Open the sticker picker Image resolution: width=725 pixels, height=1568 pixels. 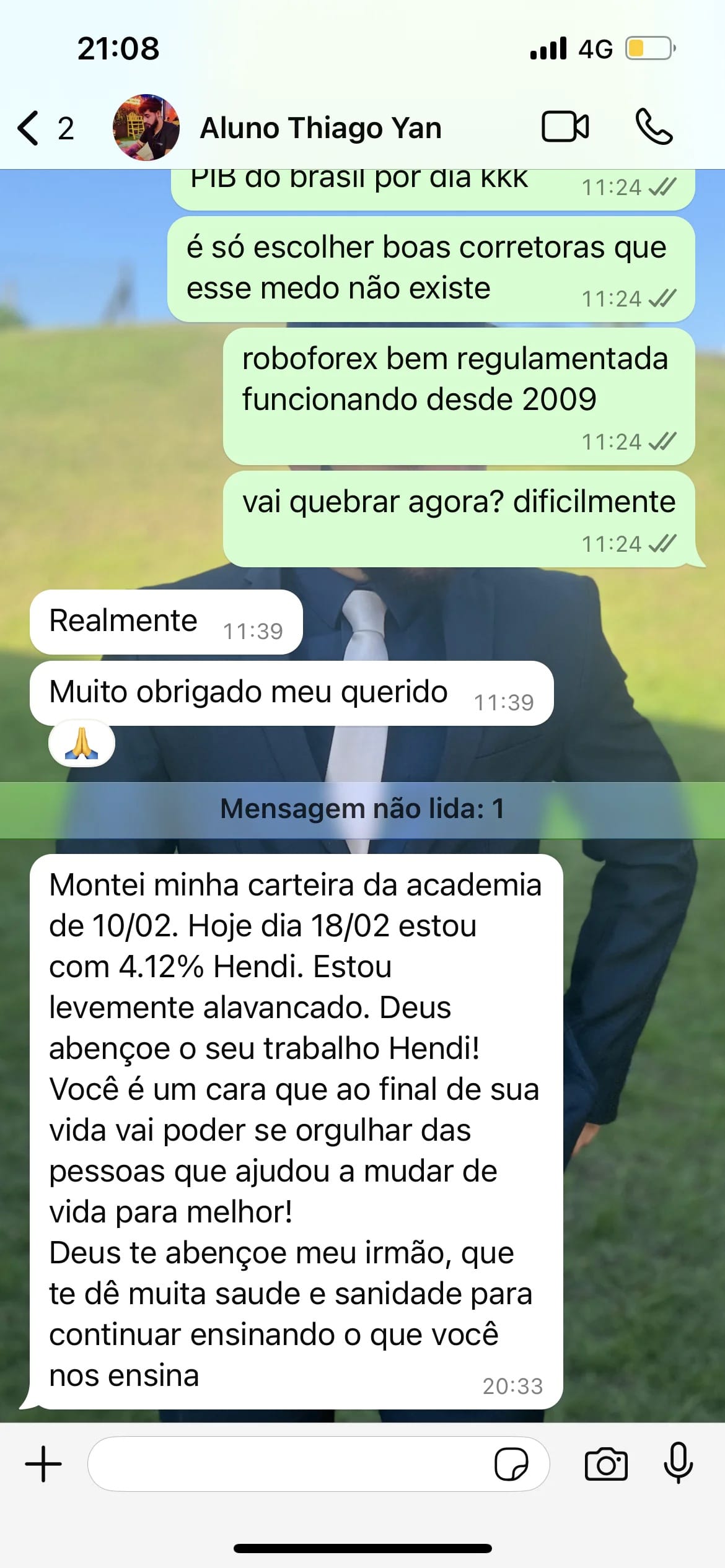(x=511, y=1465)
